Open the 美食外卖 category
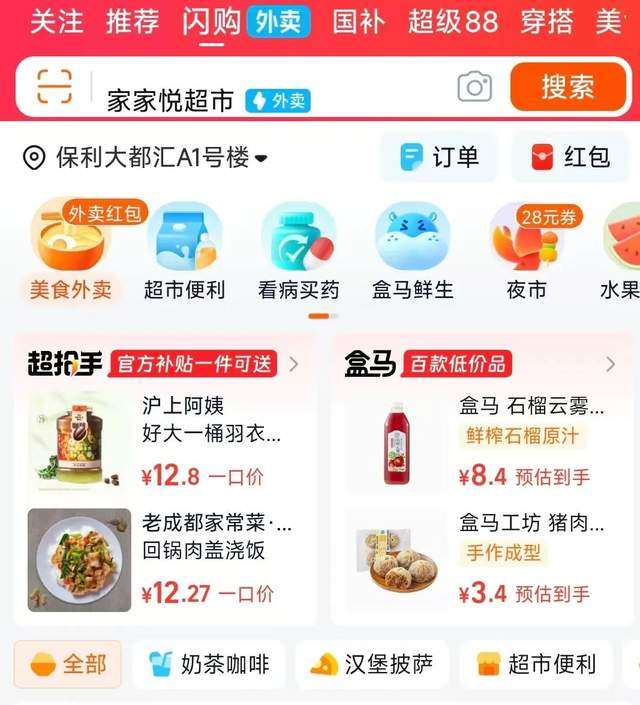 [x=70, y=252]
